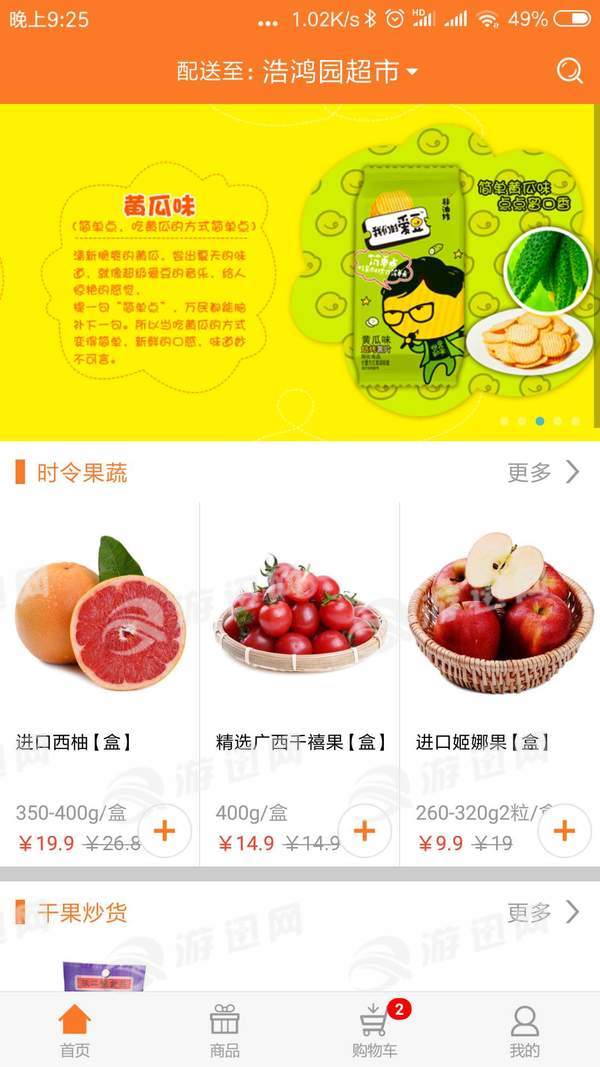Open the 黄瓜味 snack promo banner

point(300,272)
